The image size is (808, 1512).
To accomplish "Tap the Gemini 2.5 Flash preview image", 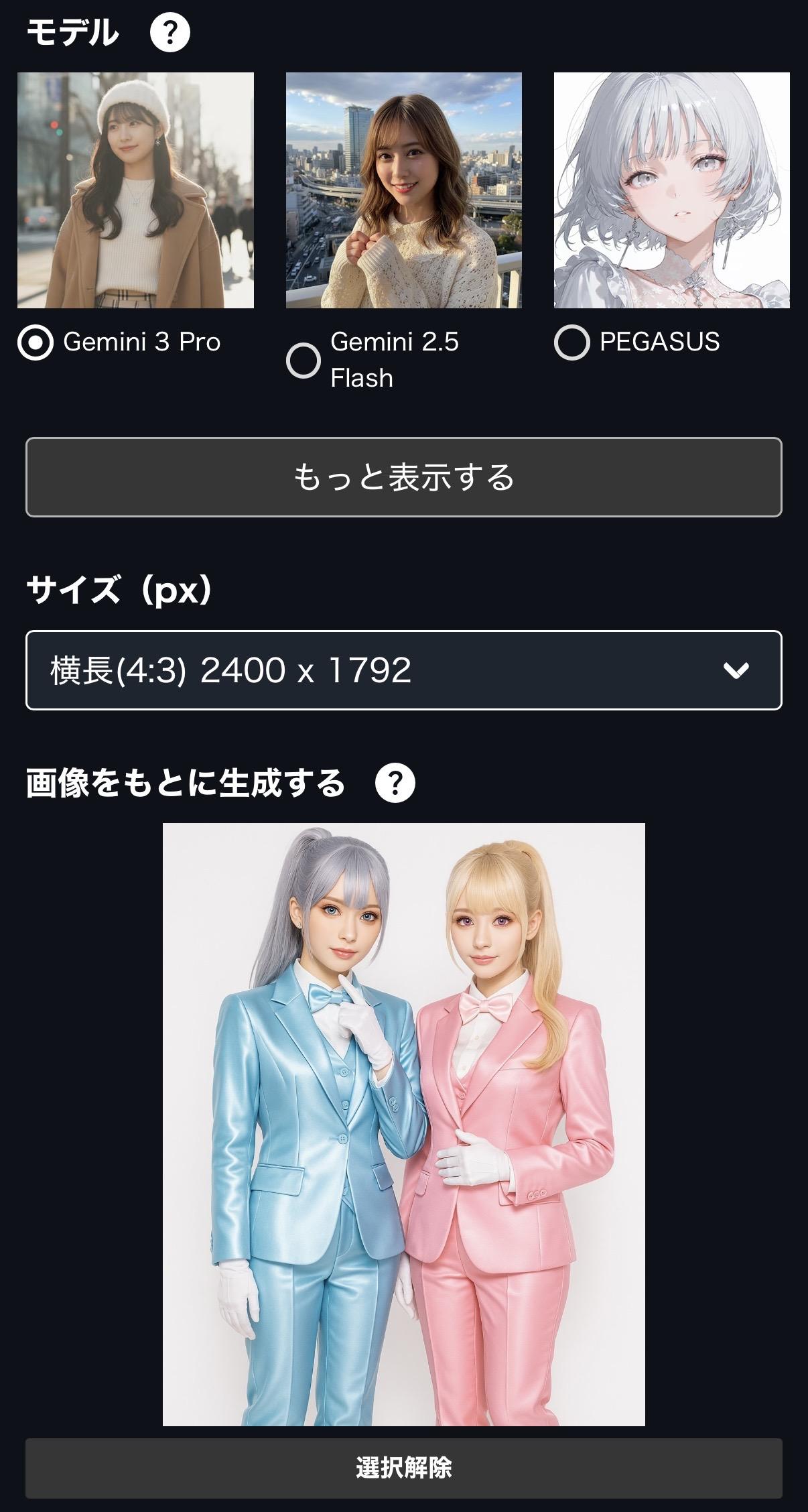I will (403, 190).
